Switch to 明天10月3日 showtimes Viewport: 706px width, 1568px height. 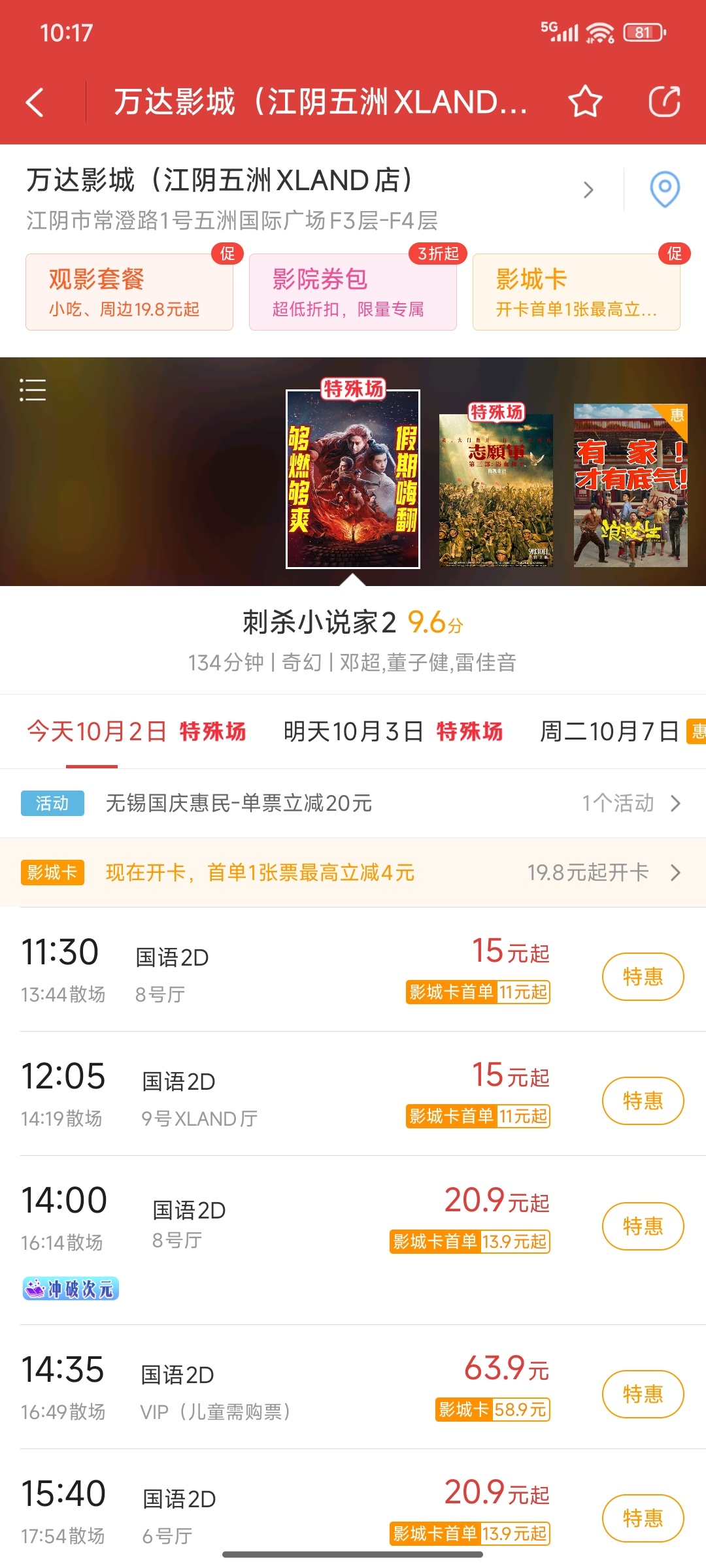pyautogui.click(x=392, y=732)
